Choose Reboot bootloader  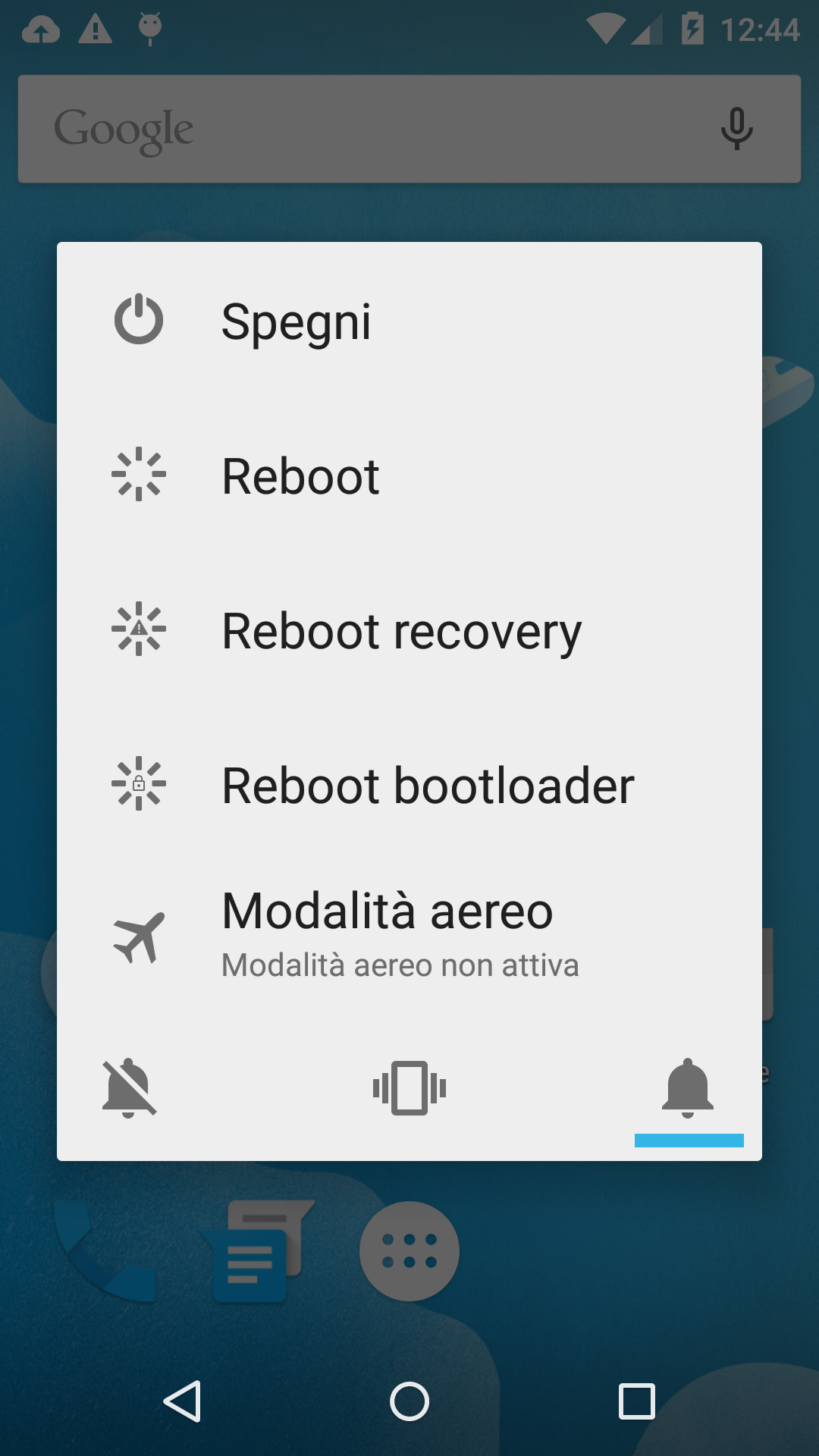(409, 784)
